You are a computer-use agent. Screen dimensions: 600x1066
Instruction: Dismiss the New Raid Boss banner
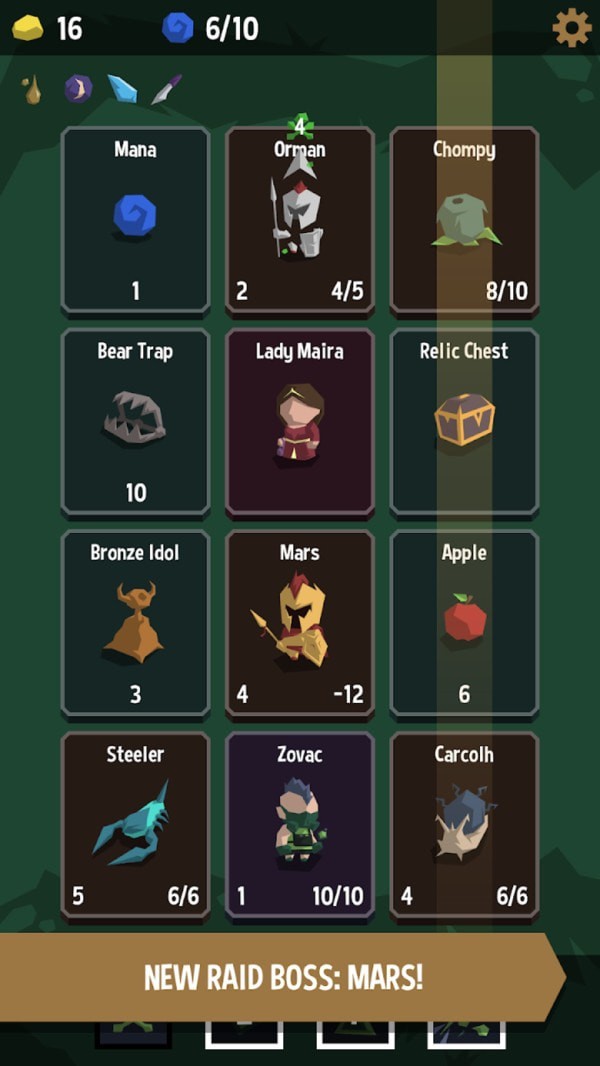tap(284, 977)
